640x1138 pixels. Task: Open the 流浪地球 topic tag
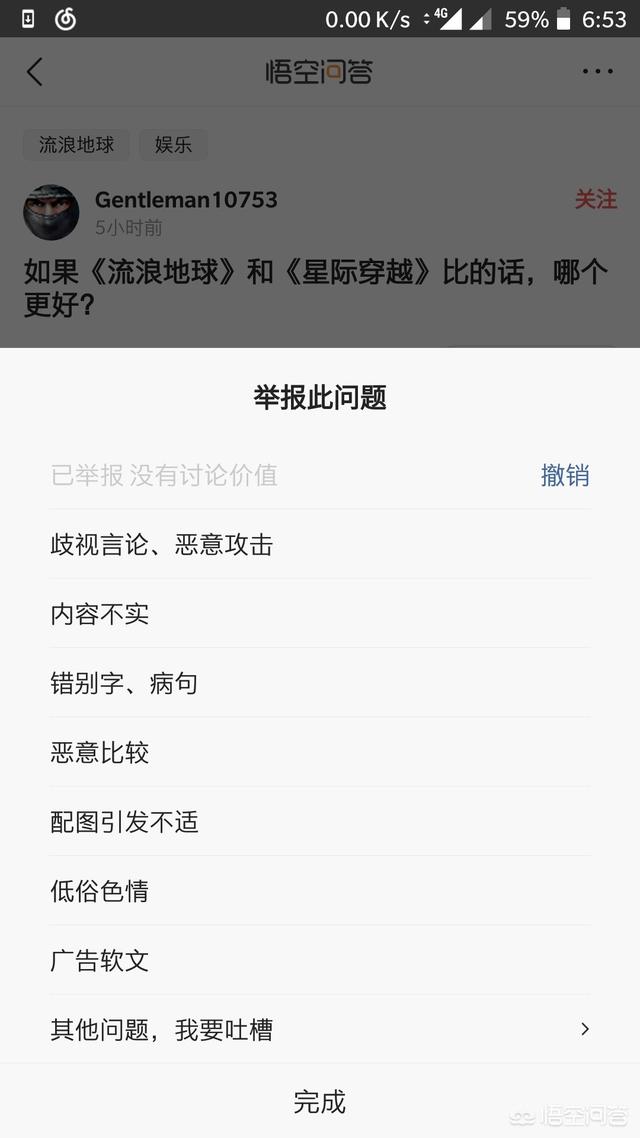tap(76, 145)
